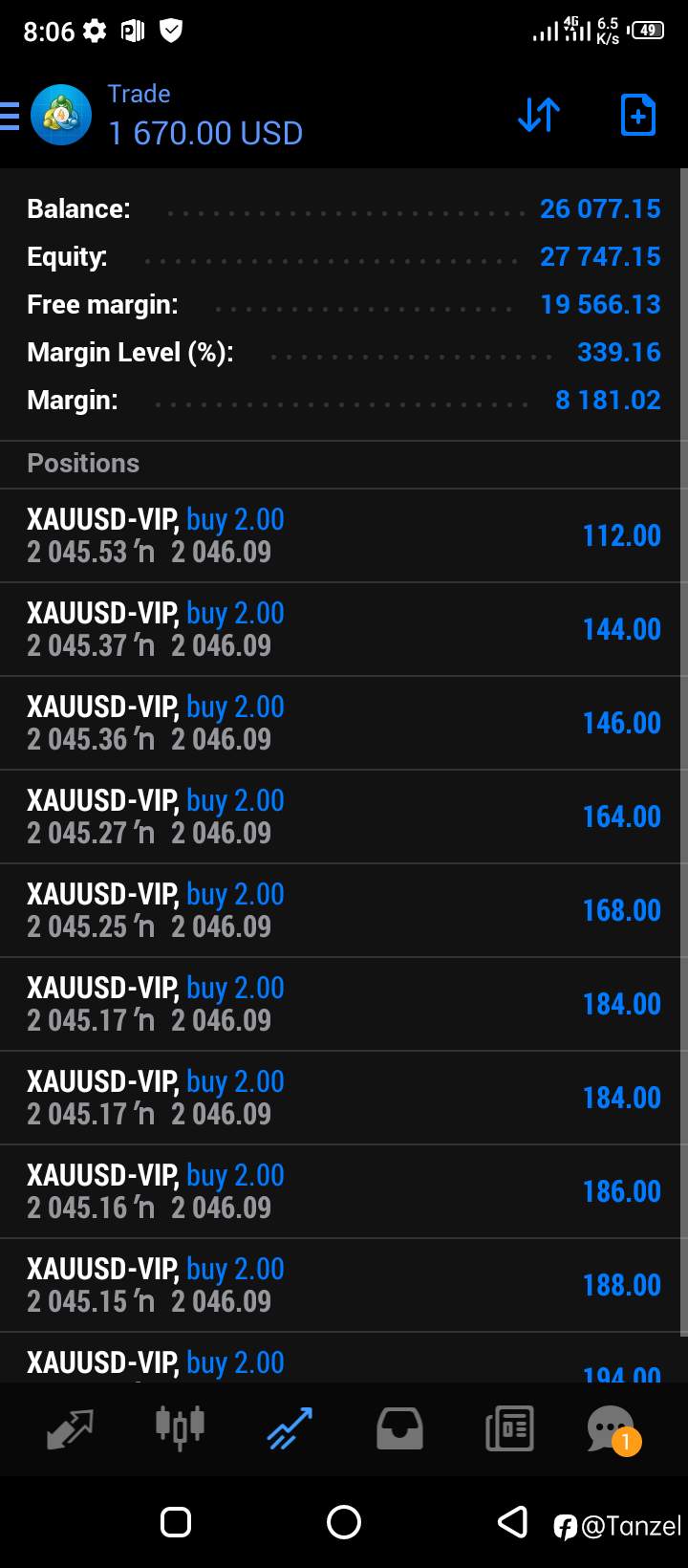
Task: Go to the system home screen
Action: (x=344, y=1521)
